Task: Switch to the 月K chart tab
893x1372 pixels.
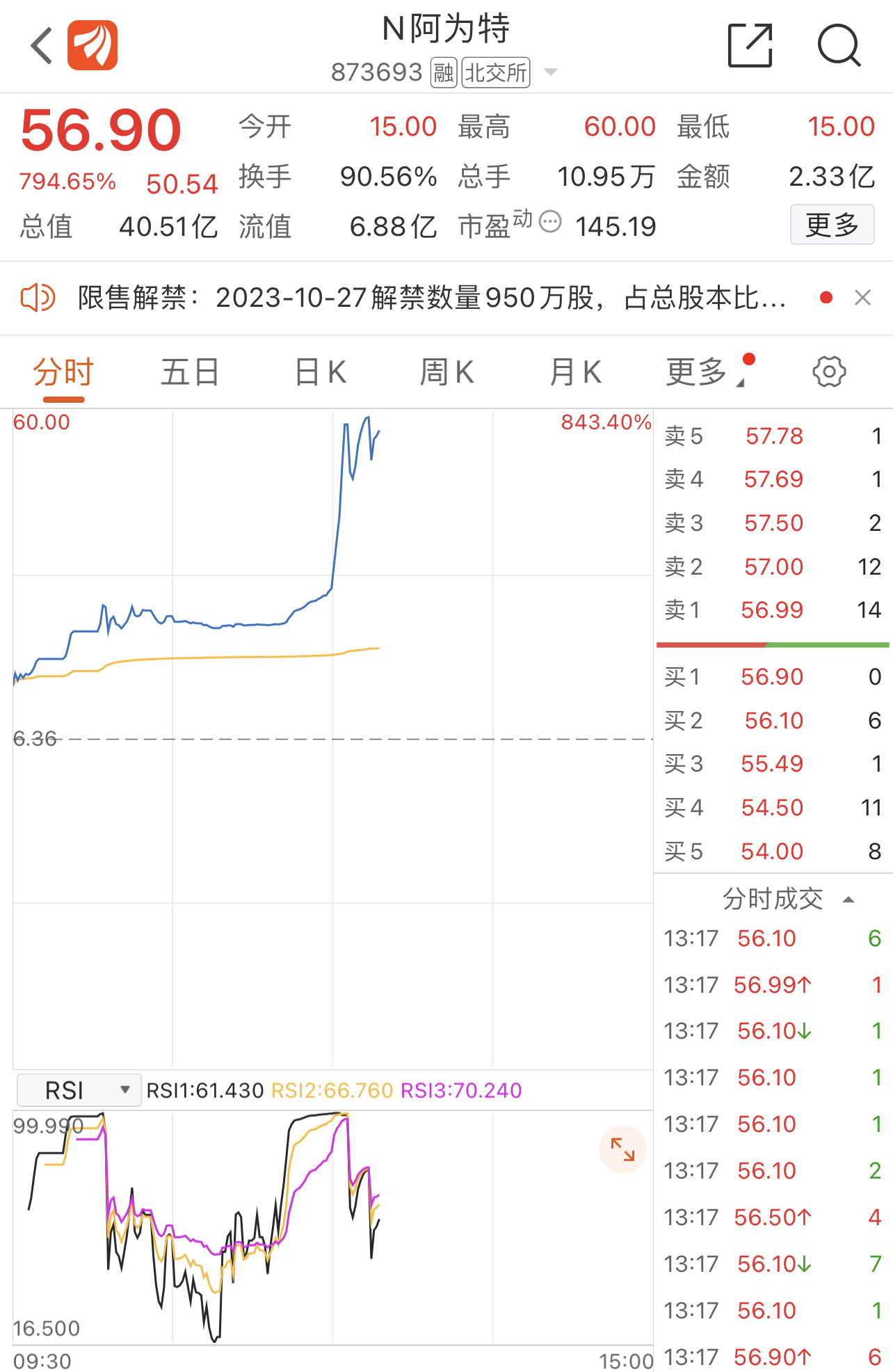Action: pyautogui.click(x=574, y=372)
